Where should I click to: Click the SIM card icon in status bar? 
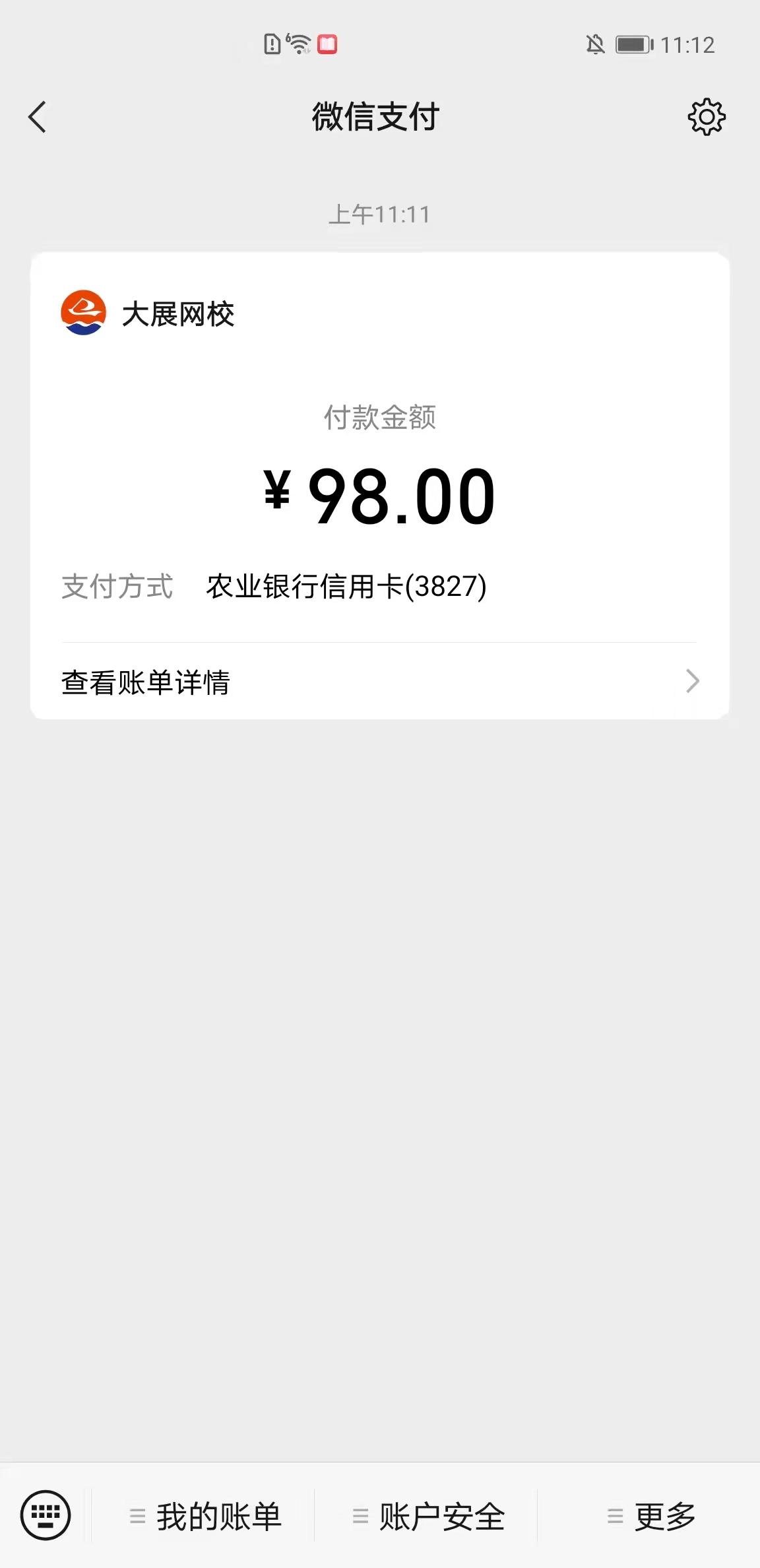pos(272,44)
